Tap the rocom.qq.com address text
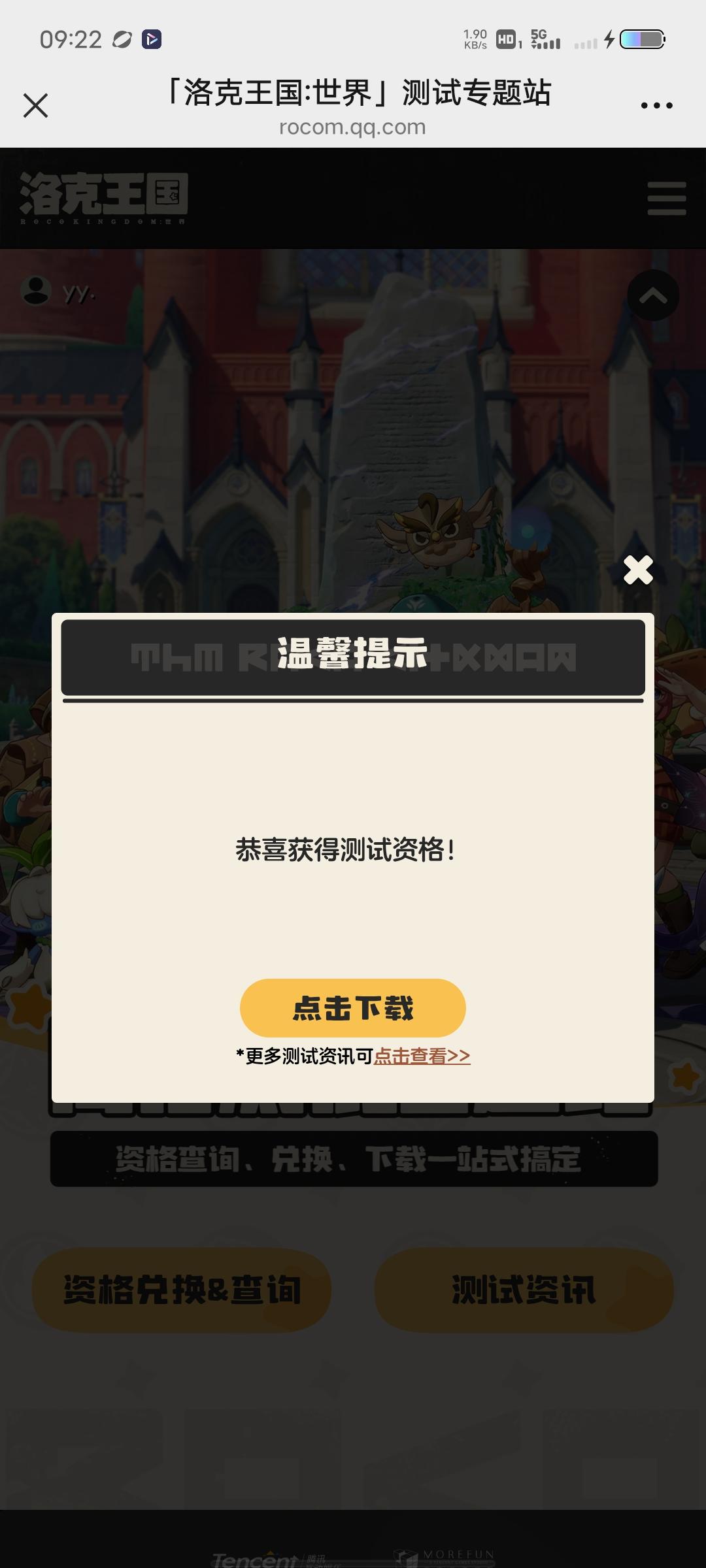 352,127
